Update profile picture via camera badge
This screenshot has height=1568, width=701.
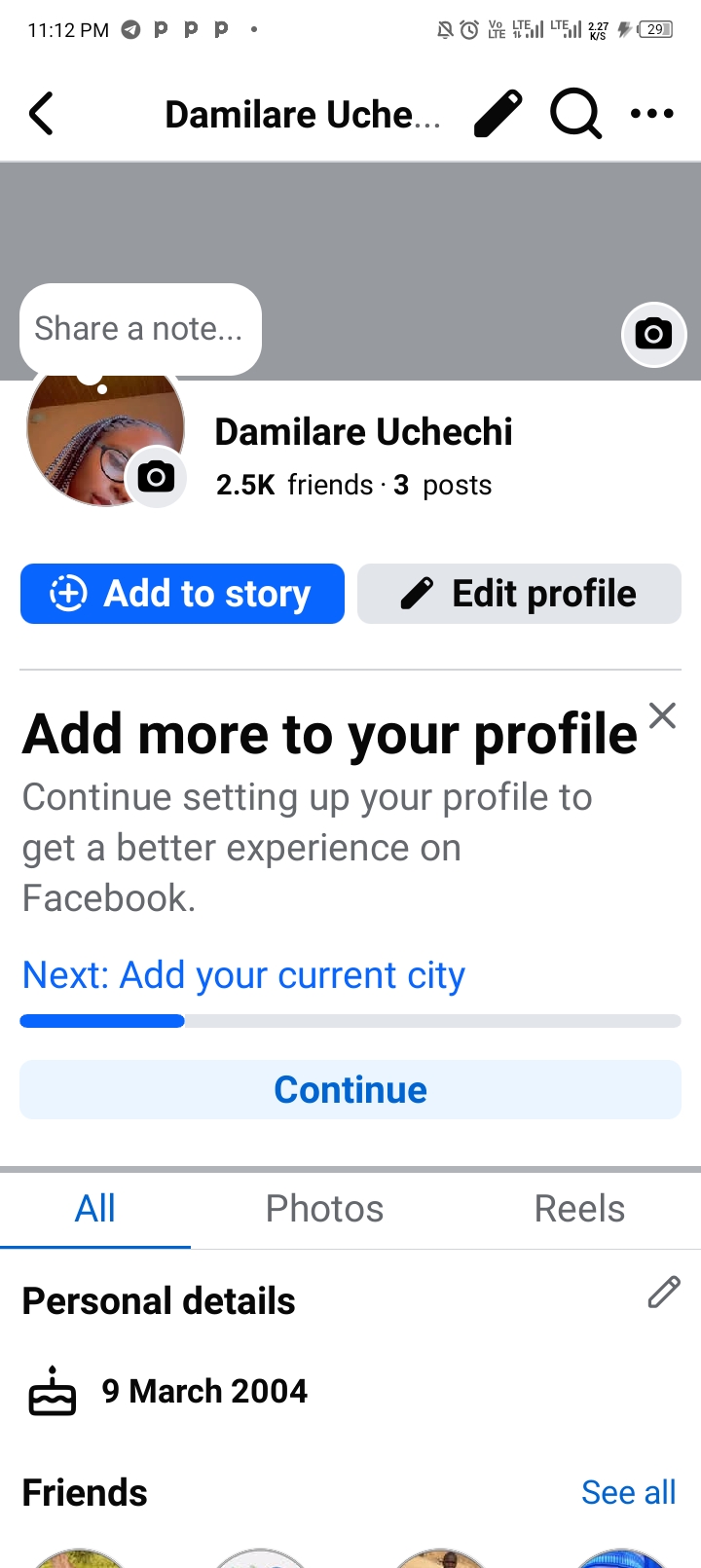tap(156, 477)
